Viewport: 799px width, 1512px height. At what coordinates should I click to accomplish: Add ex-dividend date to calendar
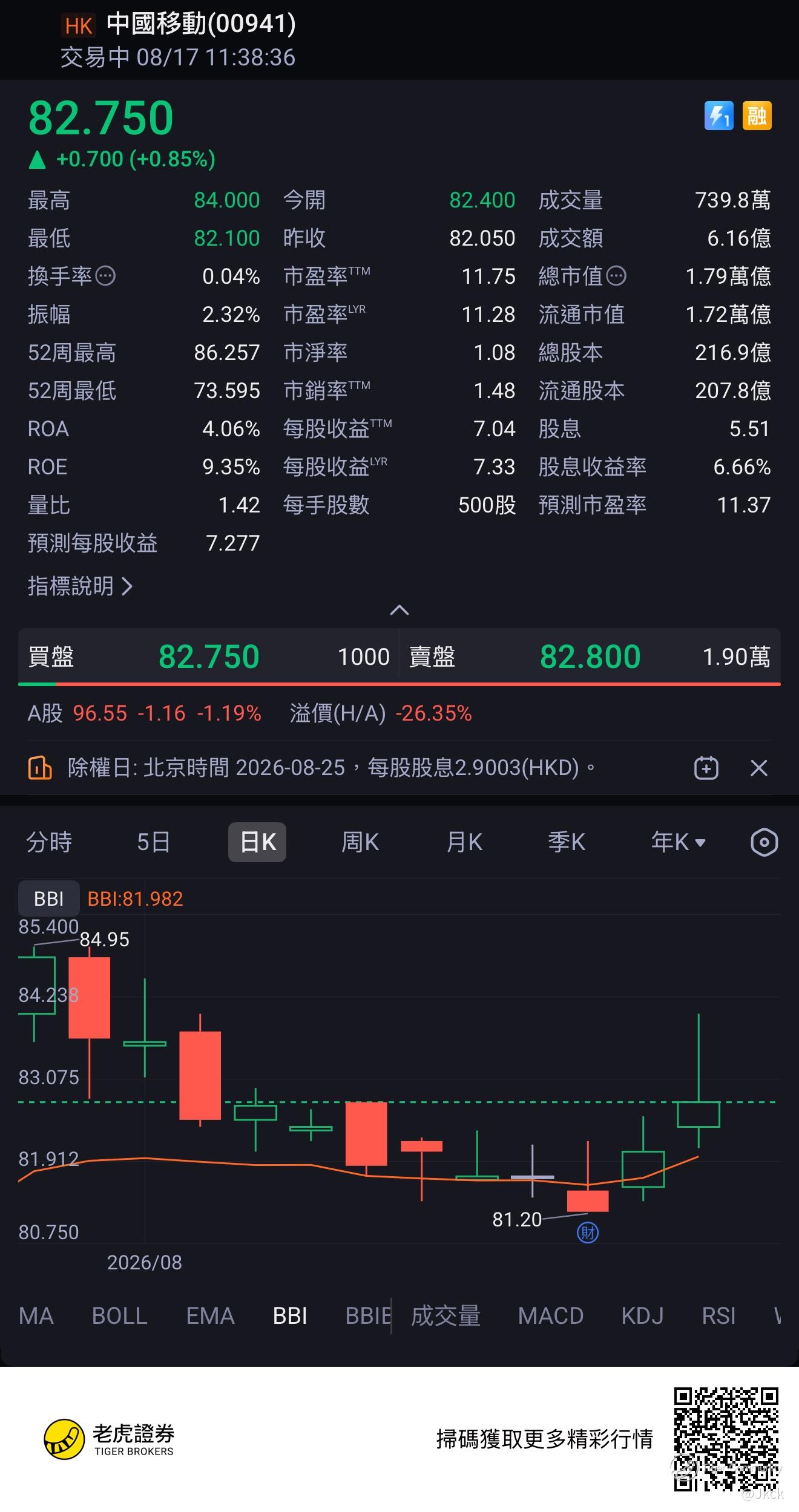(x=706, y=768)
